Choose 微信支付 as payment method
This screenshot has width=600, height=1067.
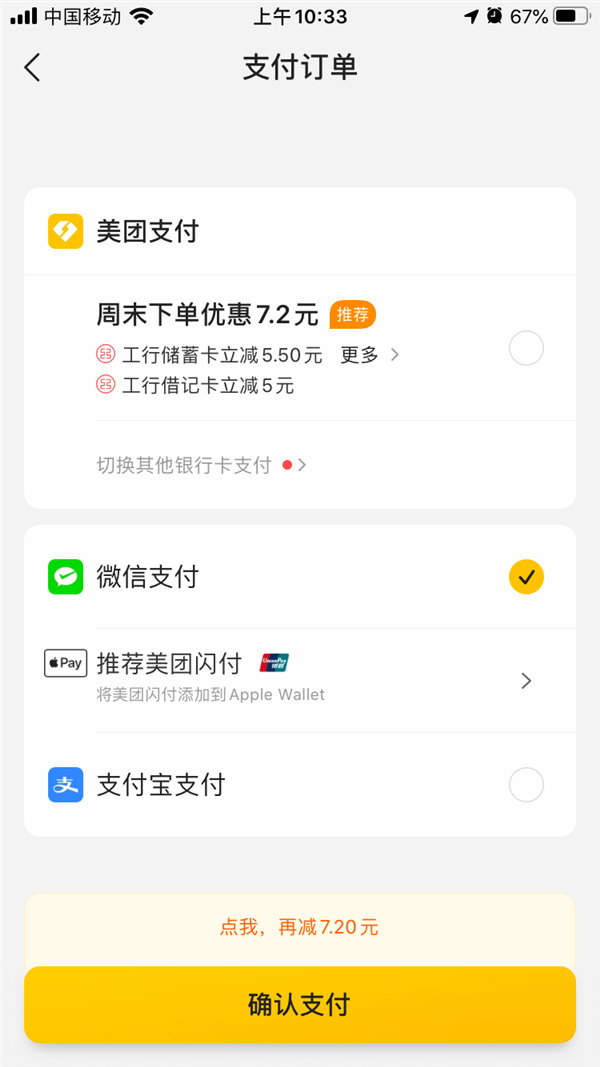(526, 577)
